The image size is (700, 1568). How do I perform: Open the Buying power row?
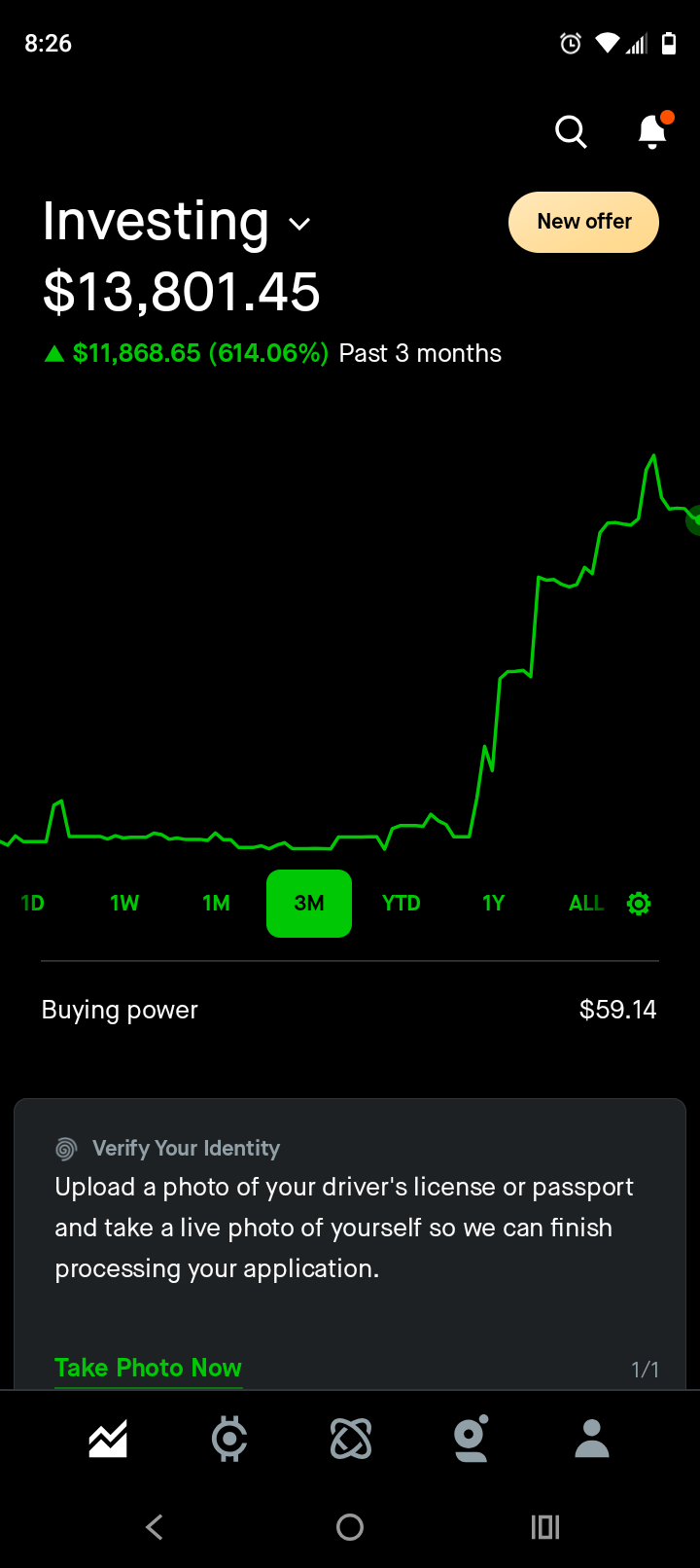click(x=349, y=1010)
